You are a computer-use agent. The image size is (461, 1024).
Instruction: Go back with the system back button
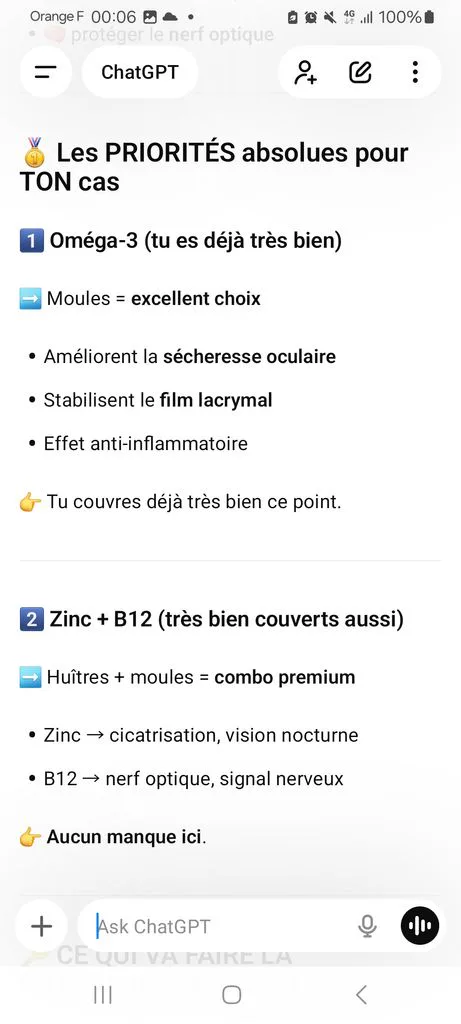pyautogui.click(x=361, y=995)
